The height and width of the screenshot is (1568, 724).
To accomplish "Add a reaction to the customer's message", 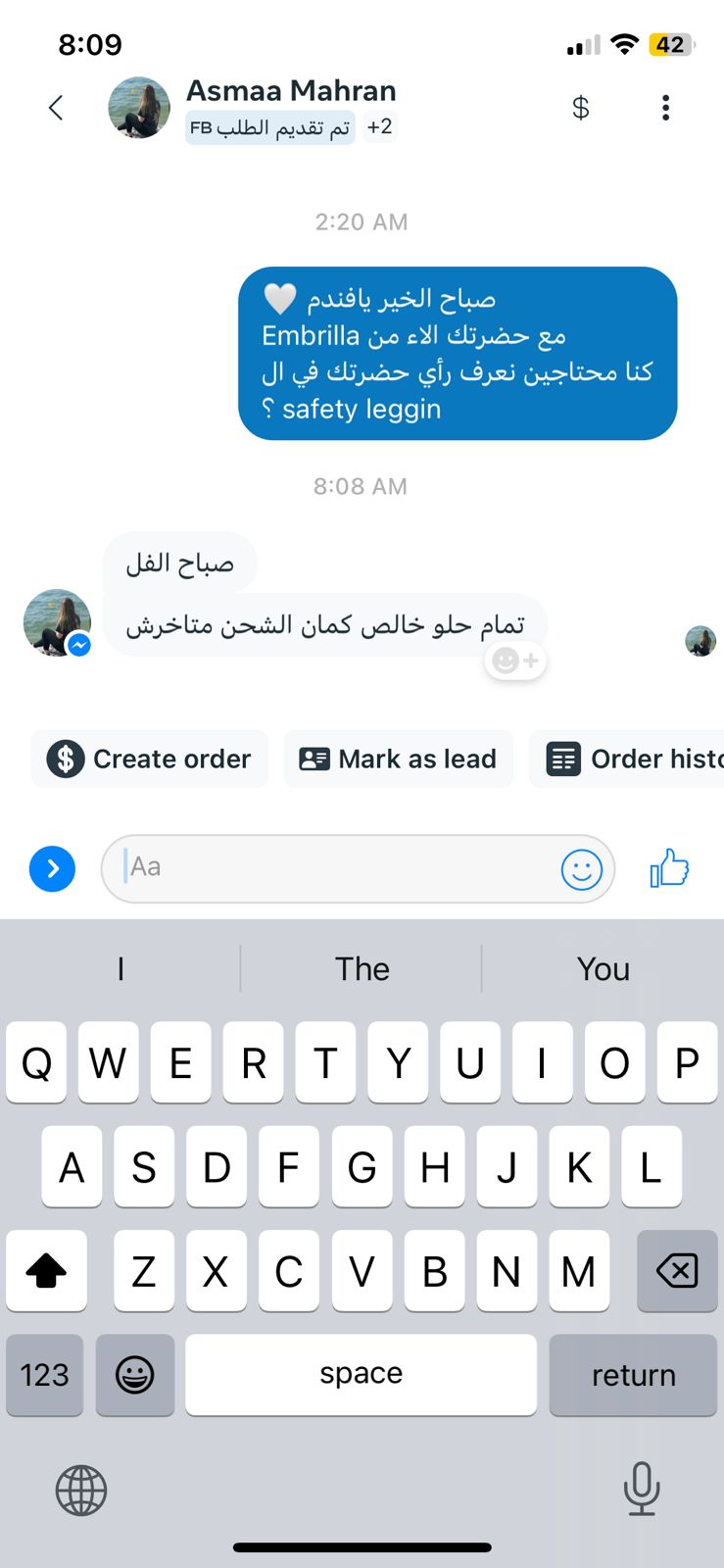I will tap(515, 661).
